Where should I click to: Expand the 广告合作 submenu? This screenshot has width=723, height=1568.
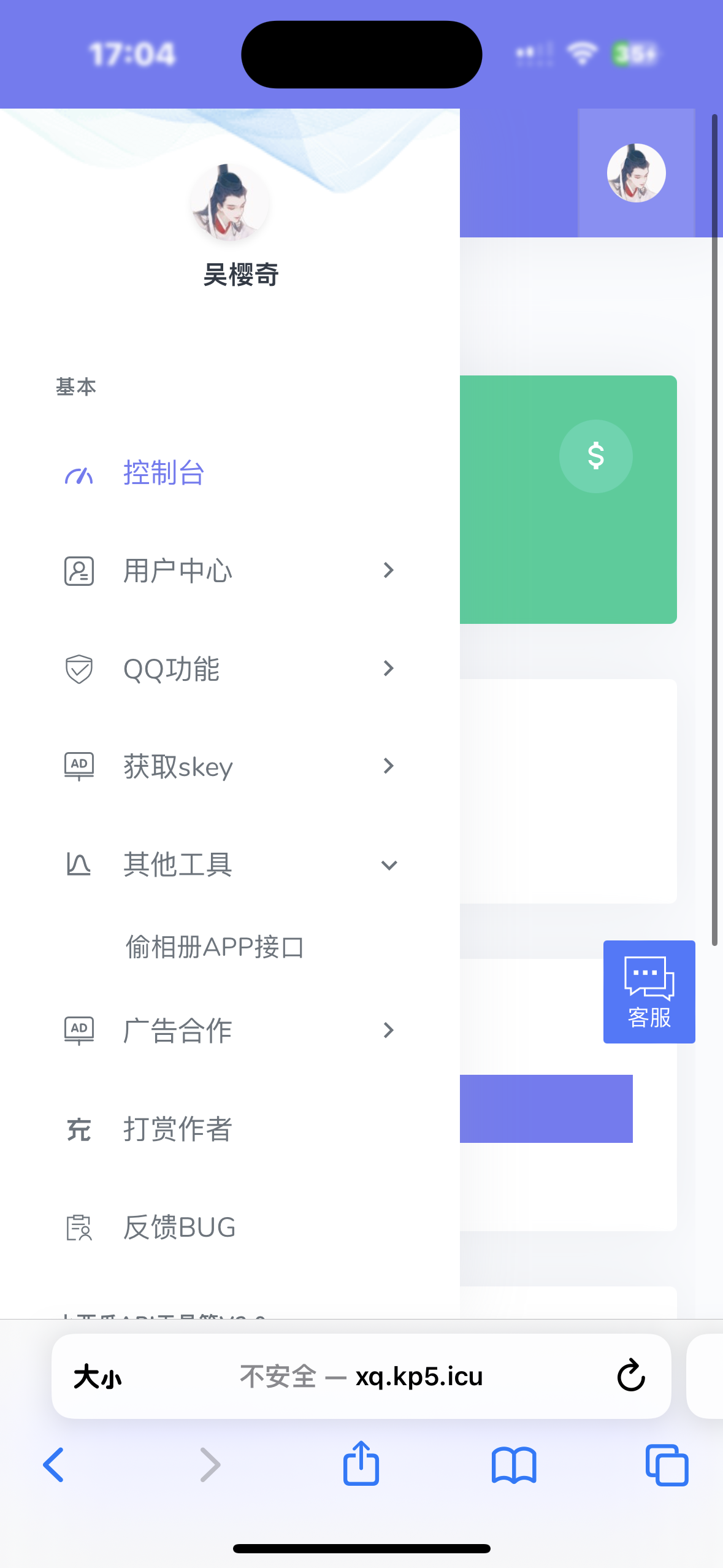388,1030
